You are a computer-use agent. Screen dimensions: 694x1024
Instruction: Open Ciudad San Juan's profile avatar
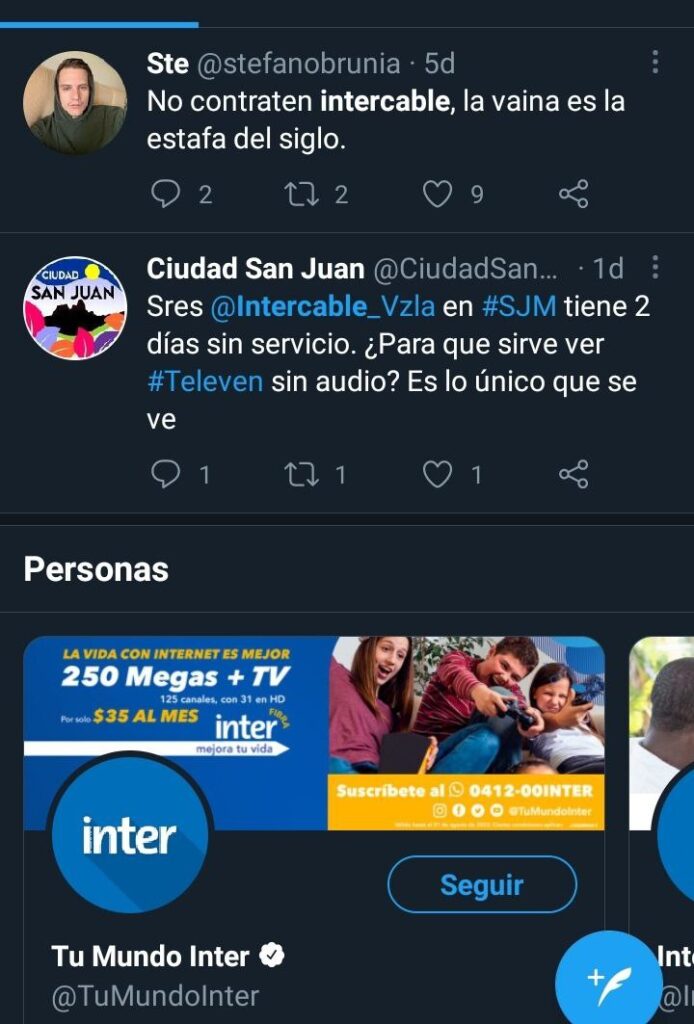point(75,308)
